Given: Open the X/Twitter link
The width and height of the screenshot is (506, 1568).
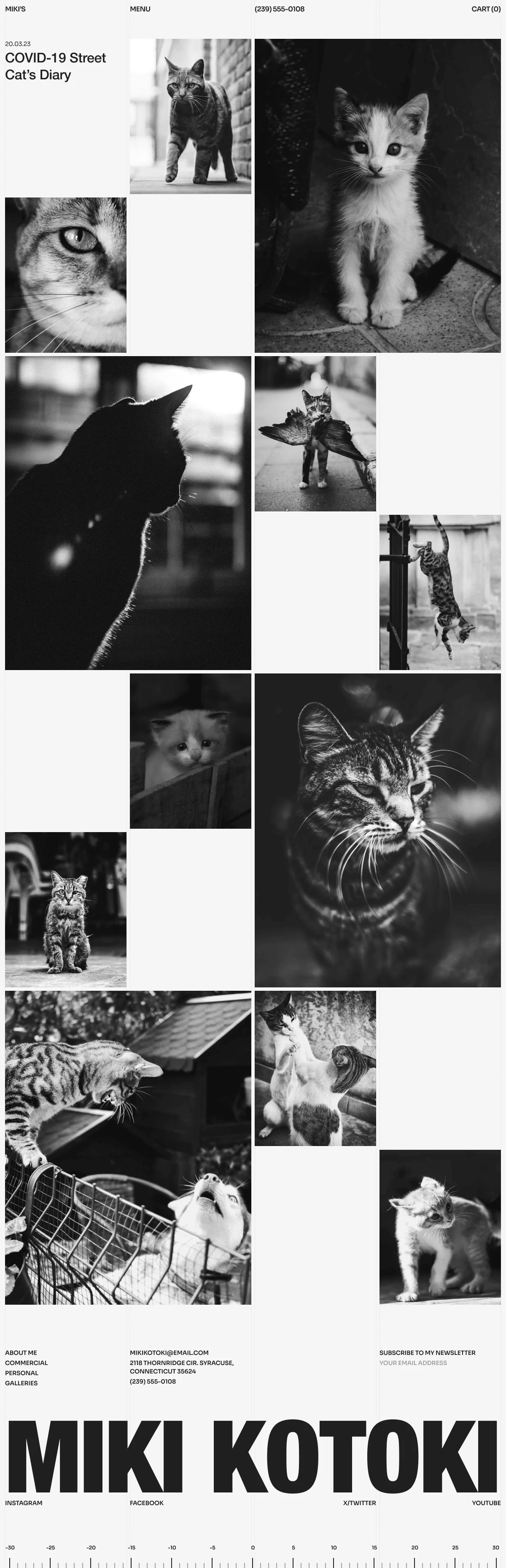Looking at the screenshot, I should [359, 1503].
